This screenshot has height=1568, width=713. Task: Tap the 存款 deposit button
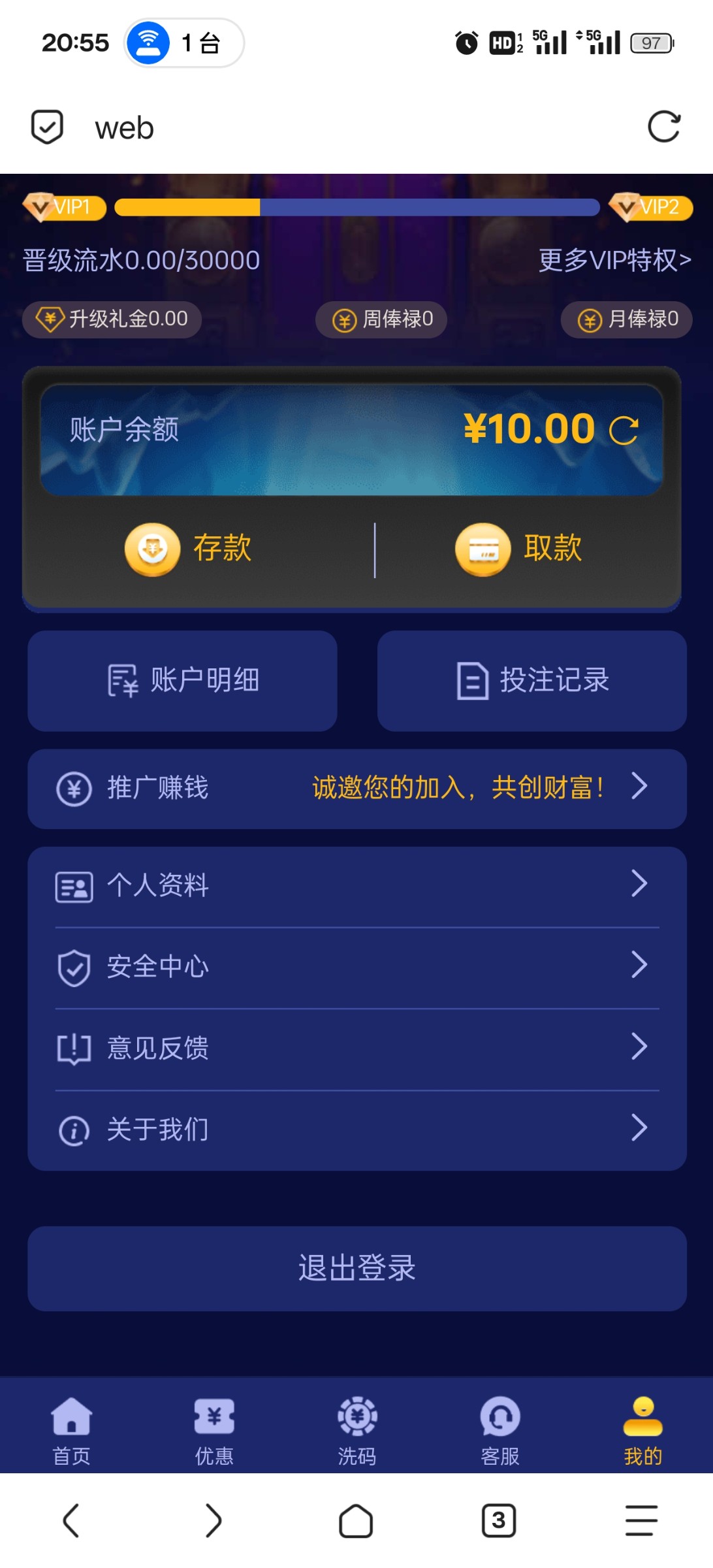click(x=189, y=548)
